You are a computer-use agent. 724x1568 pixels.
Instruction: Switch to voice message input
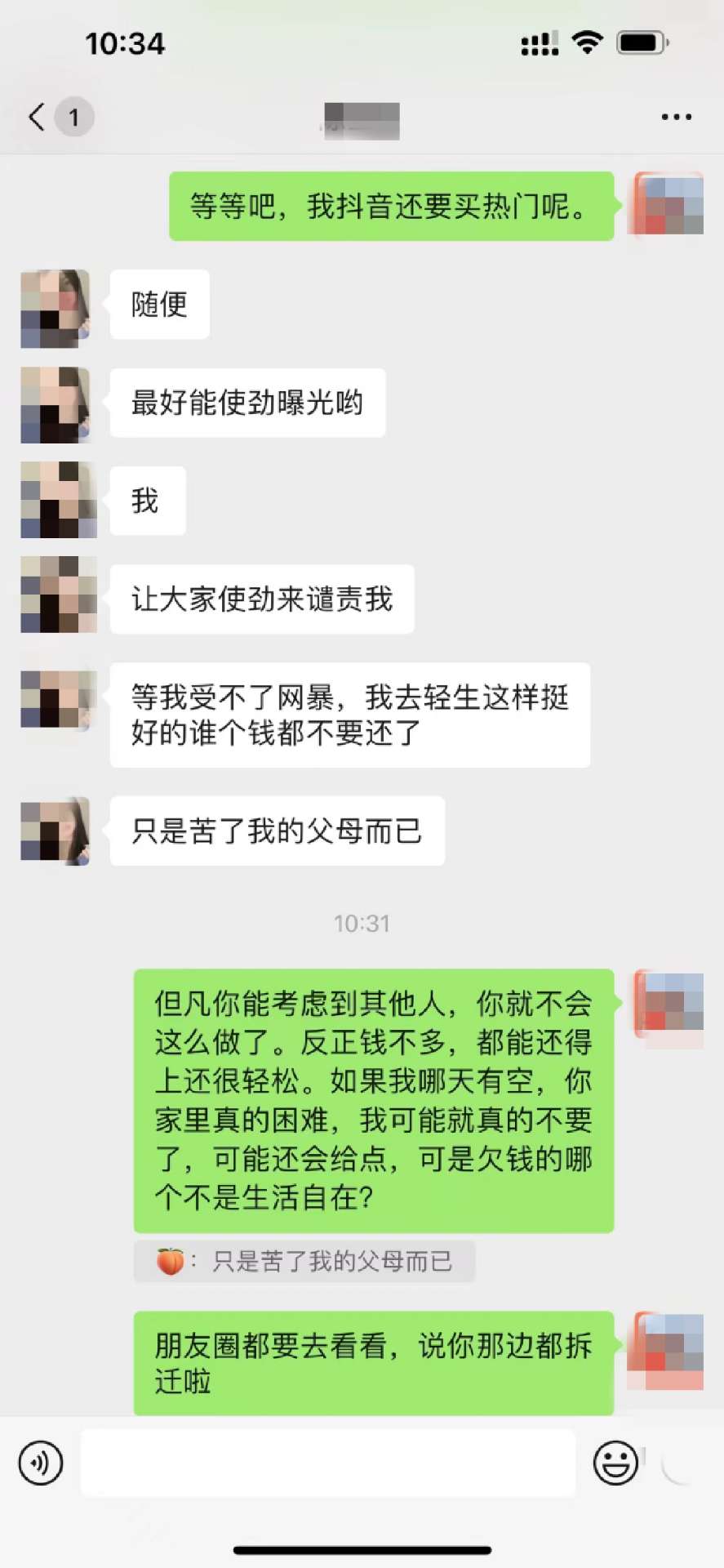pos(41,1463)
